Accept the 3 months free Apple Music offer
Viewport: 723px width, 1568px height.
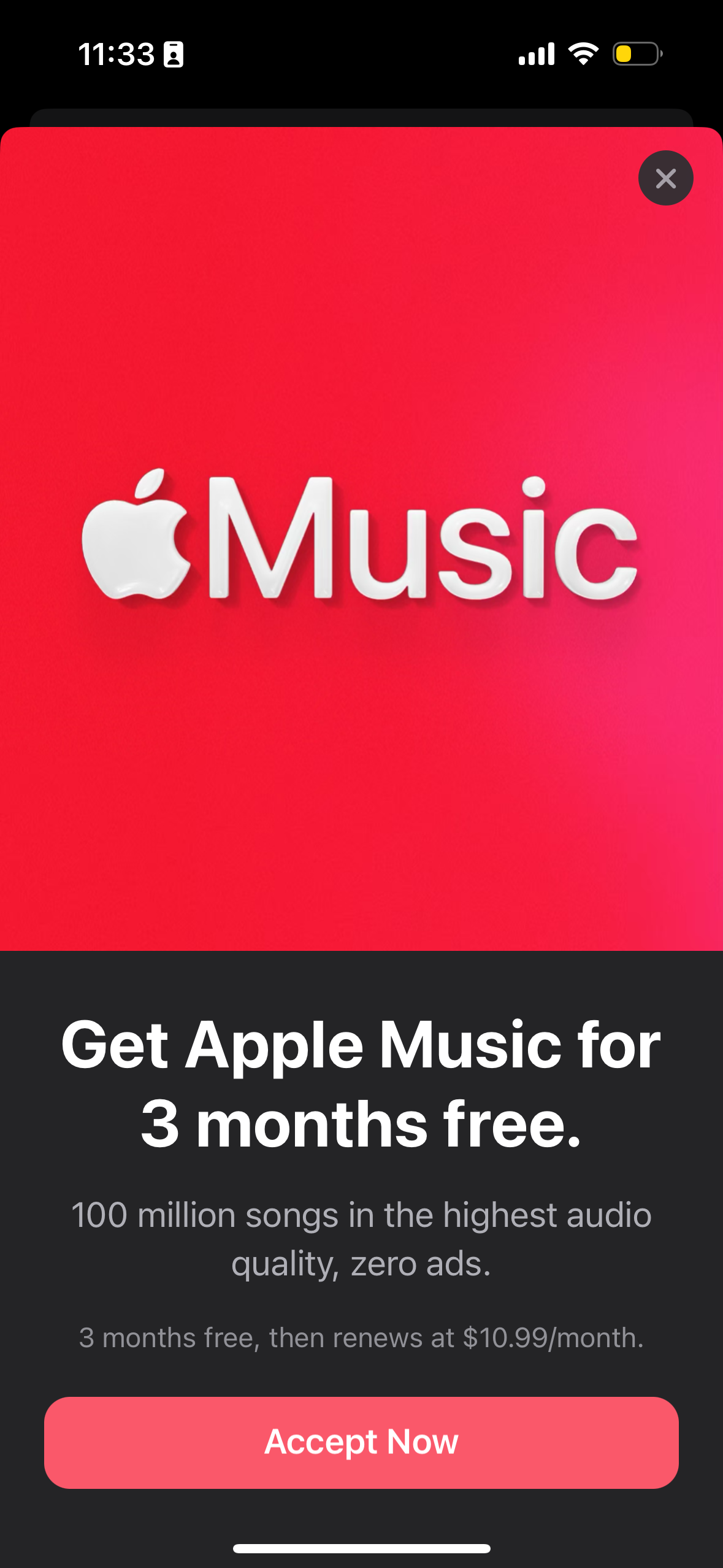click(361, 1442)
